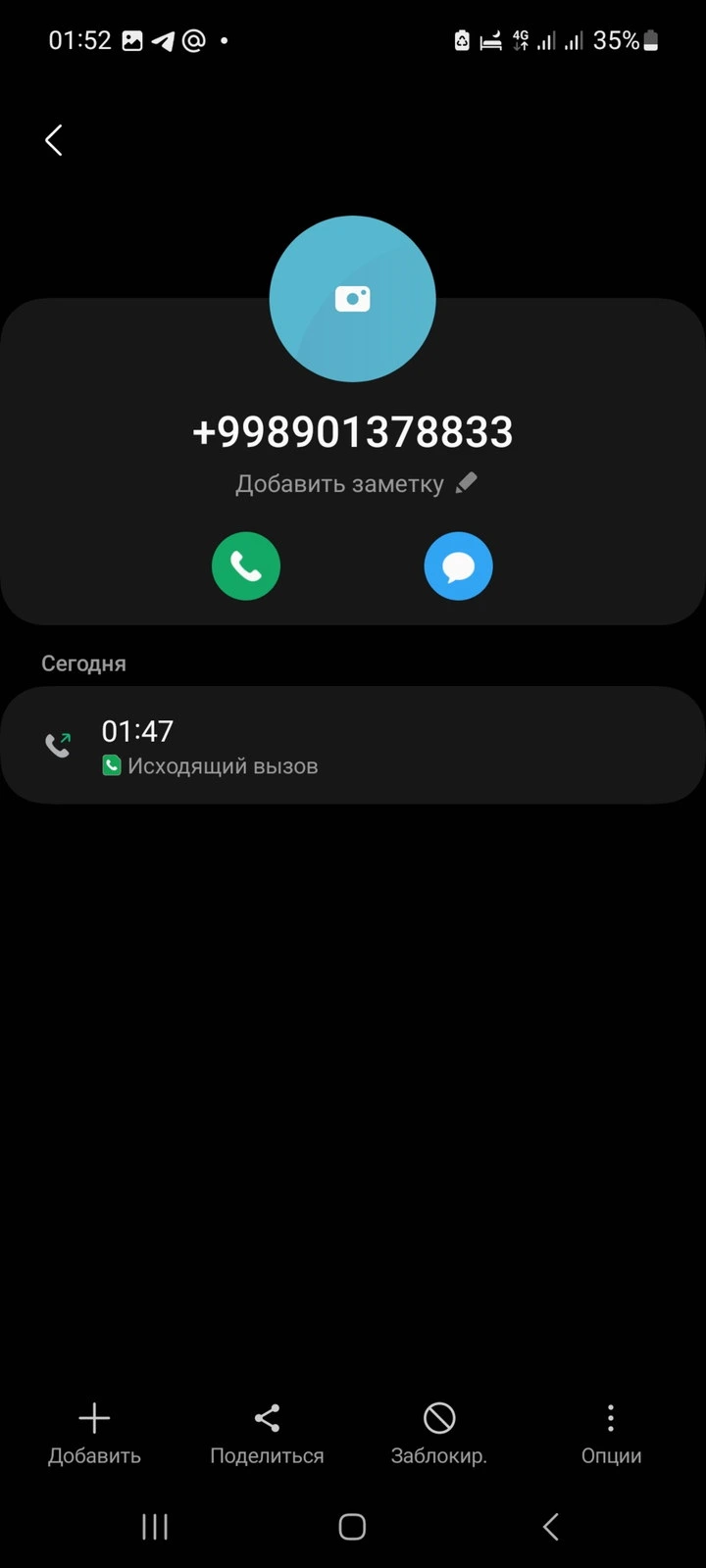Screen dimensions: 706x1568
Task: Call +998901378833 with the green phone button
Action: tap(246, 566)
